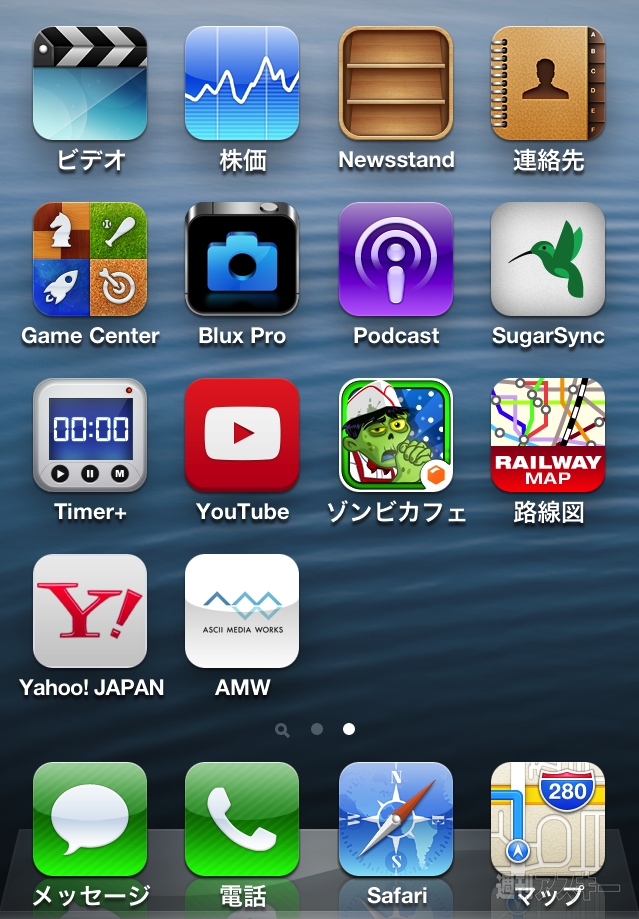Tap the Spotlight search page indicator

pos(283,730)
